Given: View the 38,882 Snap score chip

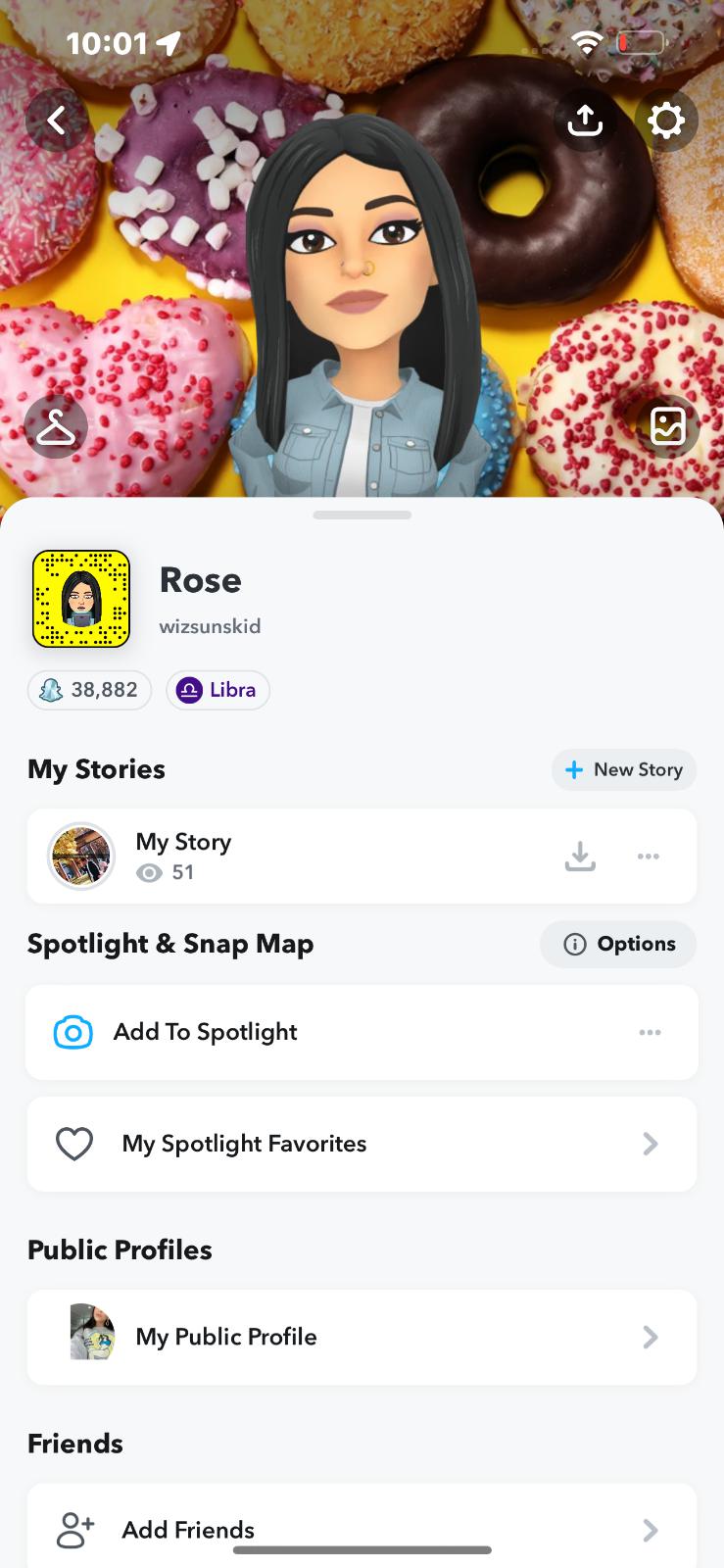Looking at the screenshot, I should click(x=89, y=690).
